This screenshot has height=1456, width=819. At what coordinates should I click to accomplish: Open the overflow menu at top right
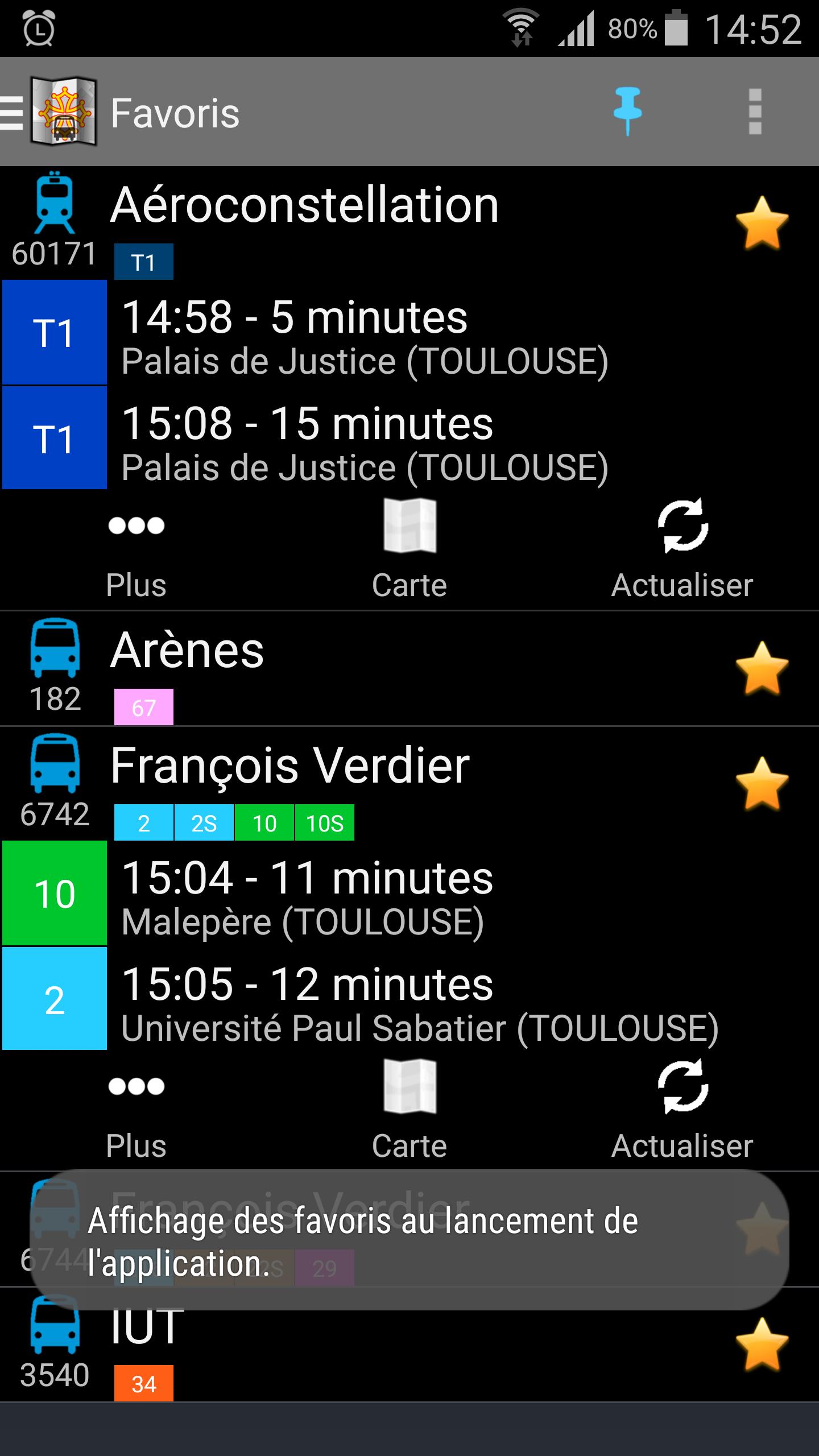point(755,112)
